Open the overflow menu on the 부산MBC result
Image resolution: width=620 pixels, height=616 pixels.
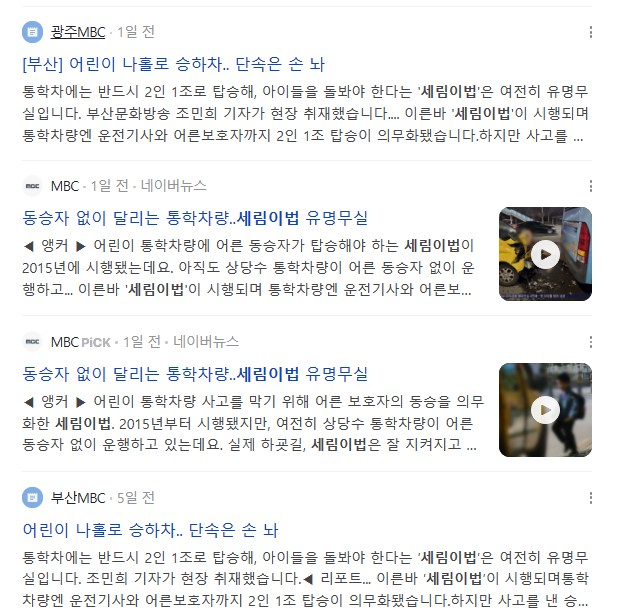(591, 497)
